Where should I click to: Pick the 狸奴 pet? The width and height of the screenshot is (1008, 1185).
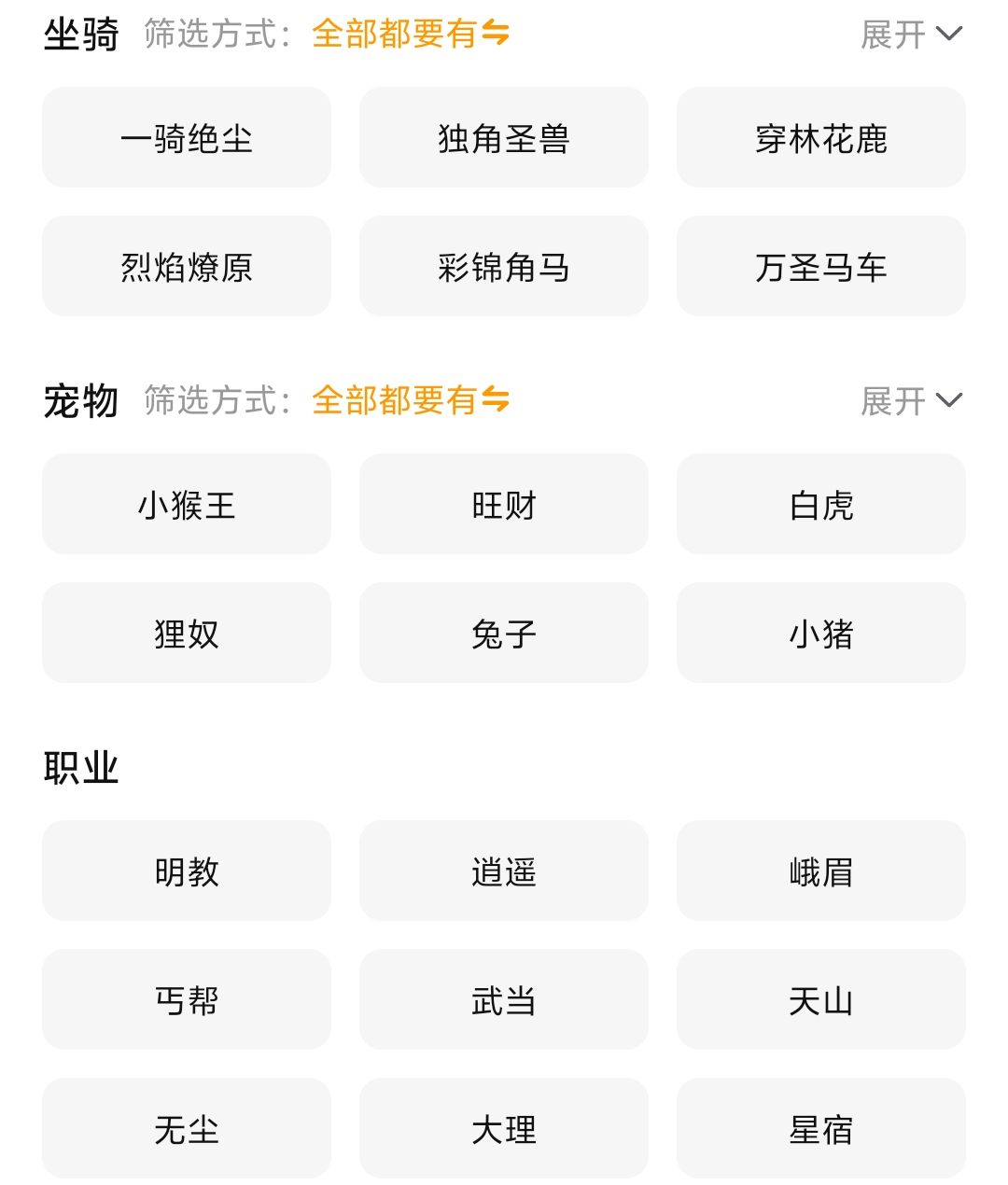coord(187,634)
